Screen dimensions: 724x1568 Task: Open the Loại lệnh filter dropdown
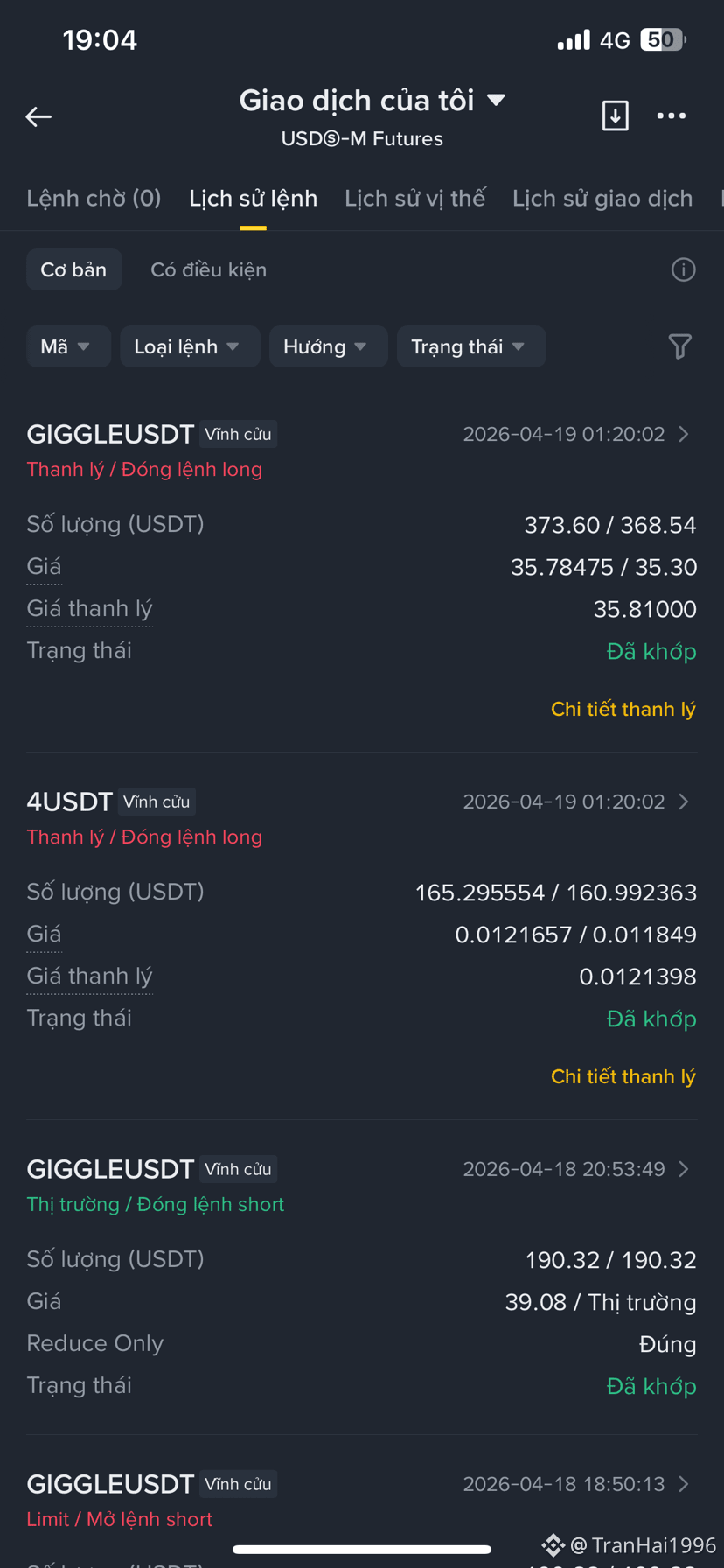pos(189,346)
